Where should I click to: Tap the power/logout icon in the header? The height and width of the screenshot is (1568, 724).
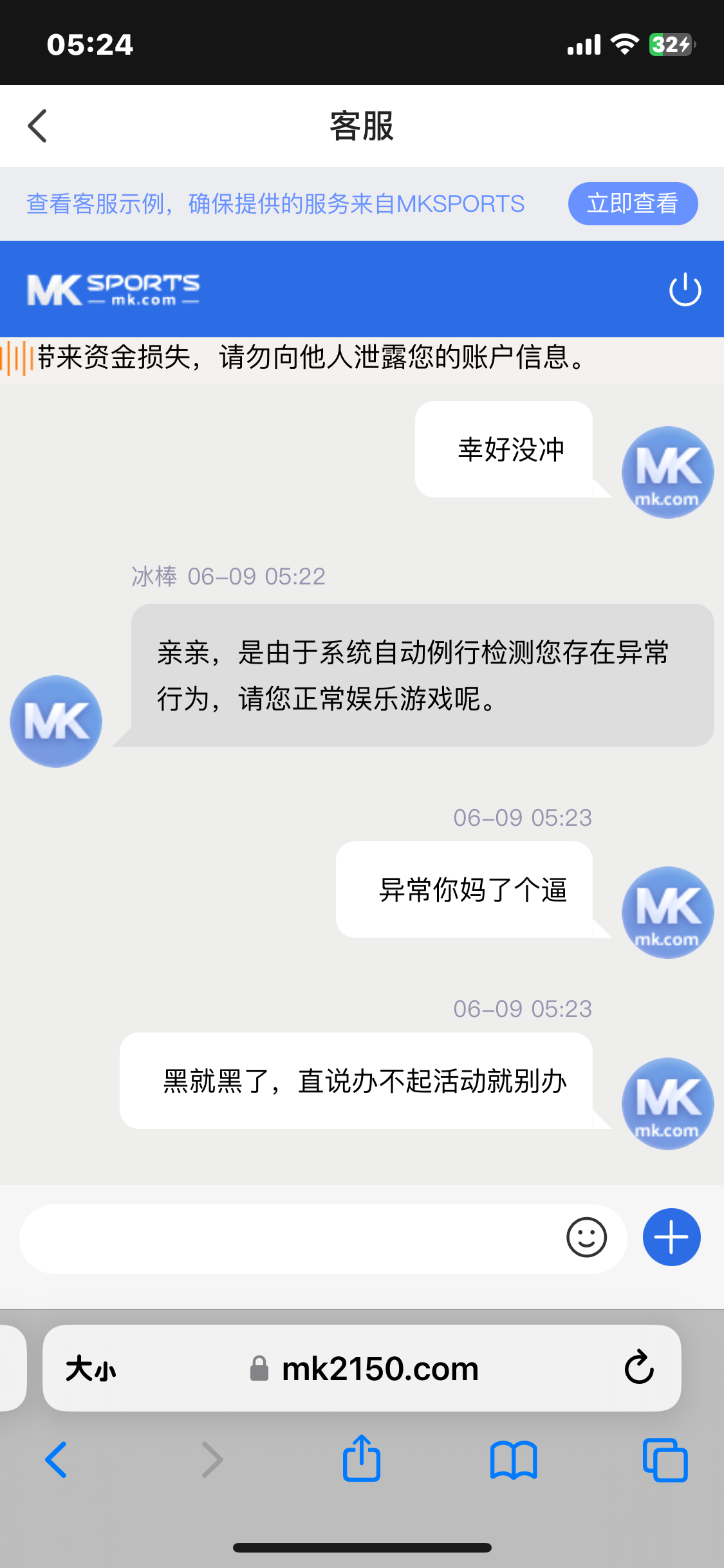coord(684,289)
